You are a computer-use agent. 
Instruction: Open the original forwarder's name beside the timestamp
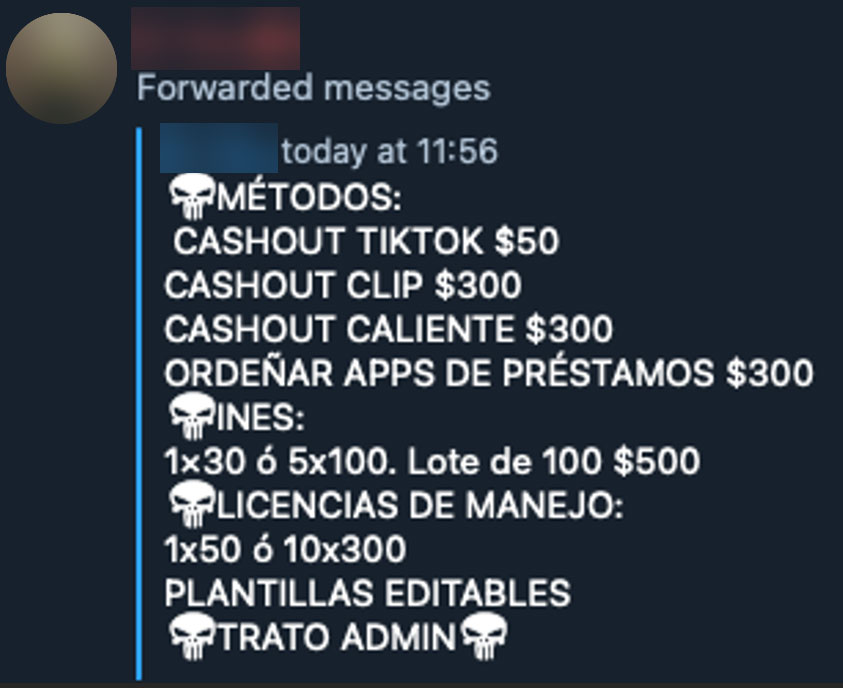pyautogui.click(x=219, y=149)
